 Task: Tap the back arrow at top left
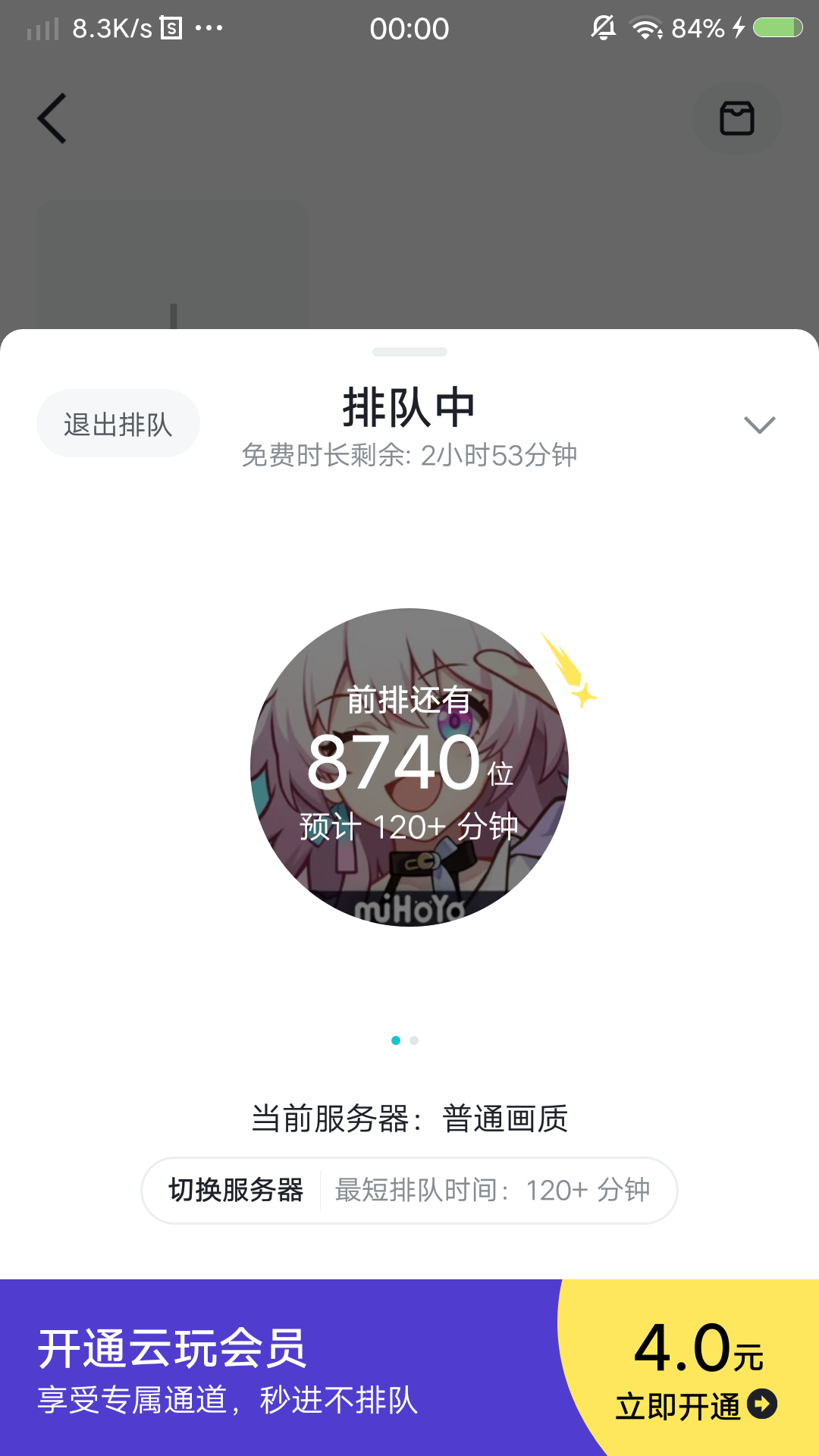click(51, 119)
